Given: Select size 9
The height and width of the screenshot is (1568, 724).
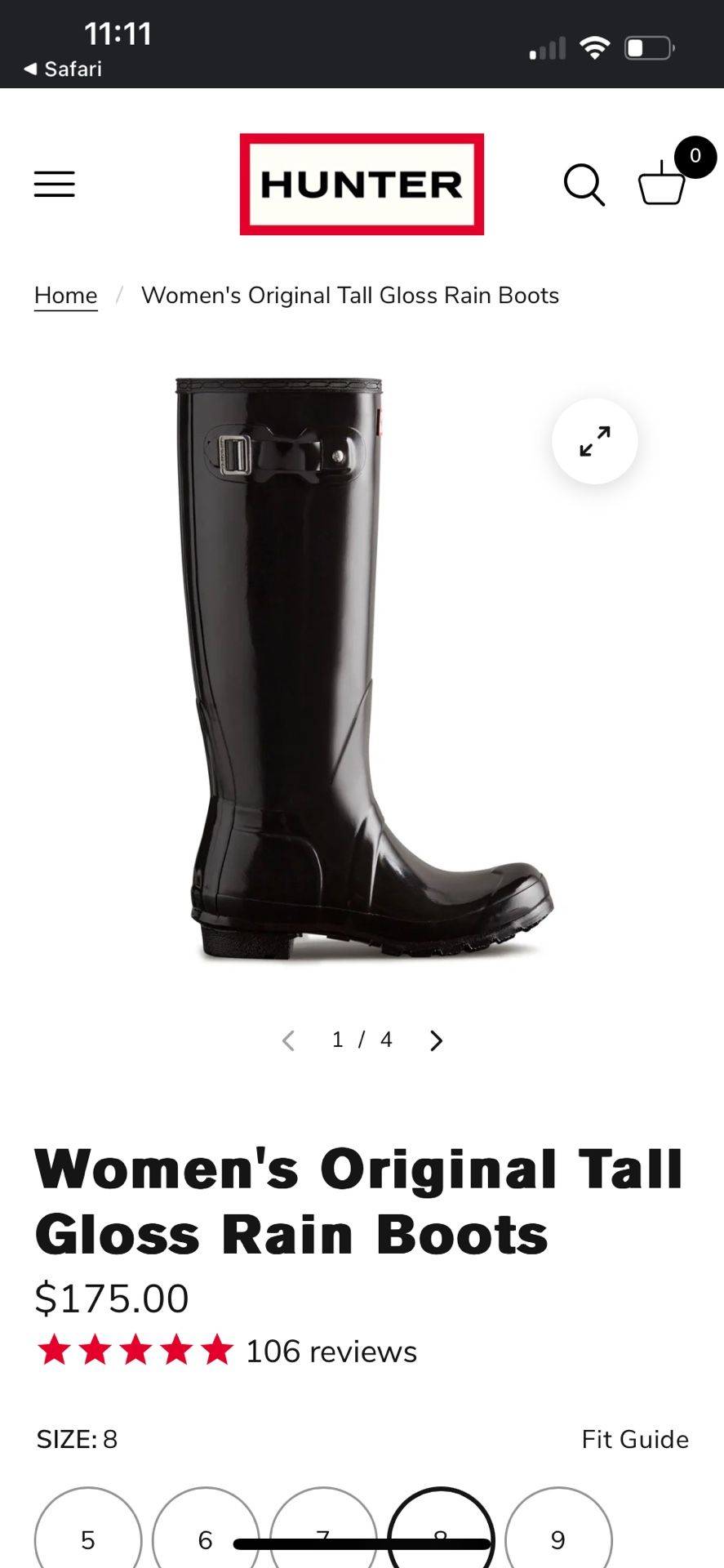Looking at the screenshot, I should 557,1539.
